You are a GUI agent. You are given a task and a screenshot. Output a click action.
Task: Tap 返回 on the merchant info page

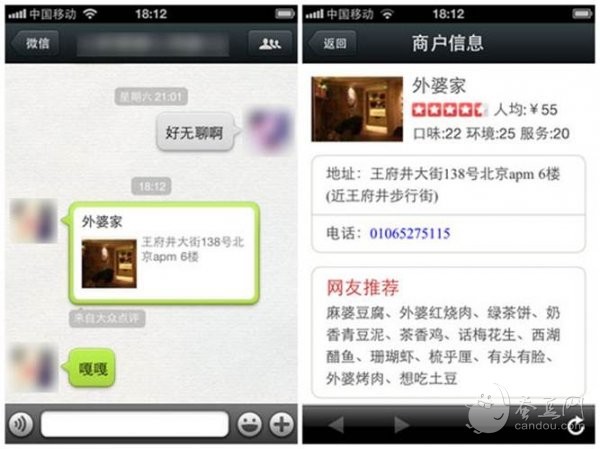(x=334, y=44)
